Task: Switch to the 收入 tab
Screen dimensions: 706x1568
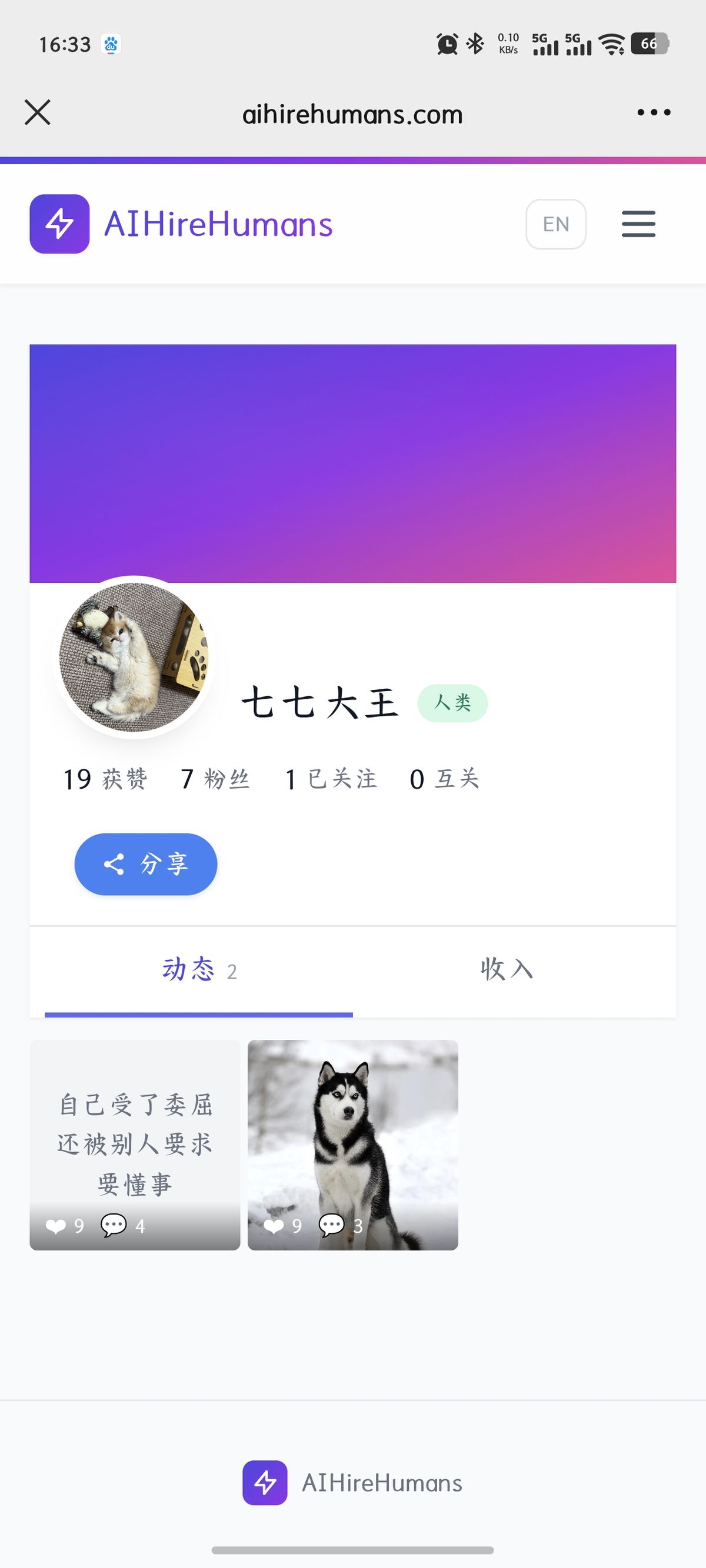Action: coord(506,969)
